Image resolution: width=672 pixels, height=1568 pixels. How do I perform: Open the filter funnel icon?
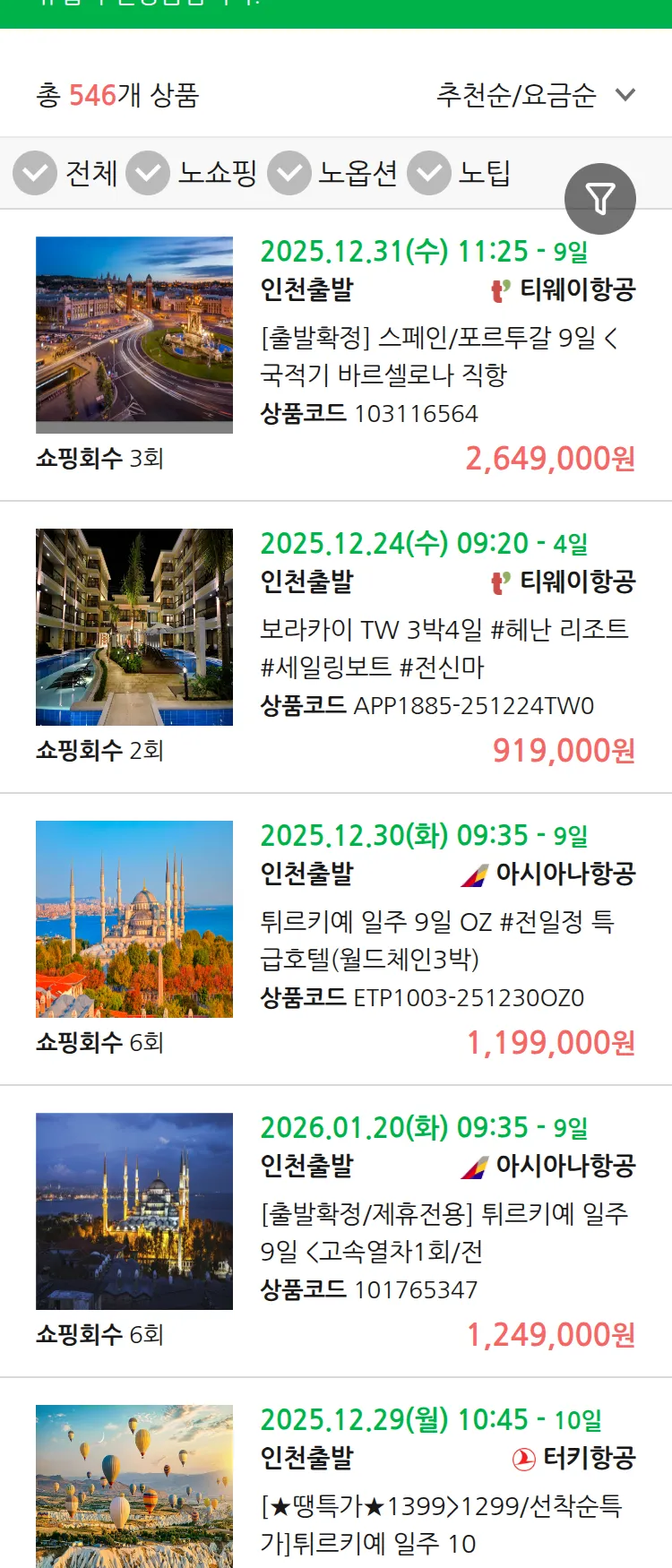(x=600, y=198)
